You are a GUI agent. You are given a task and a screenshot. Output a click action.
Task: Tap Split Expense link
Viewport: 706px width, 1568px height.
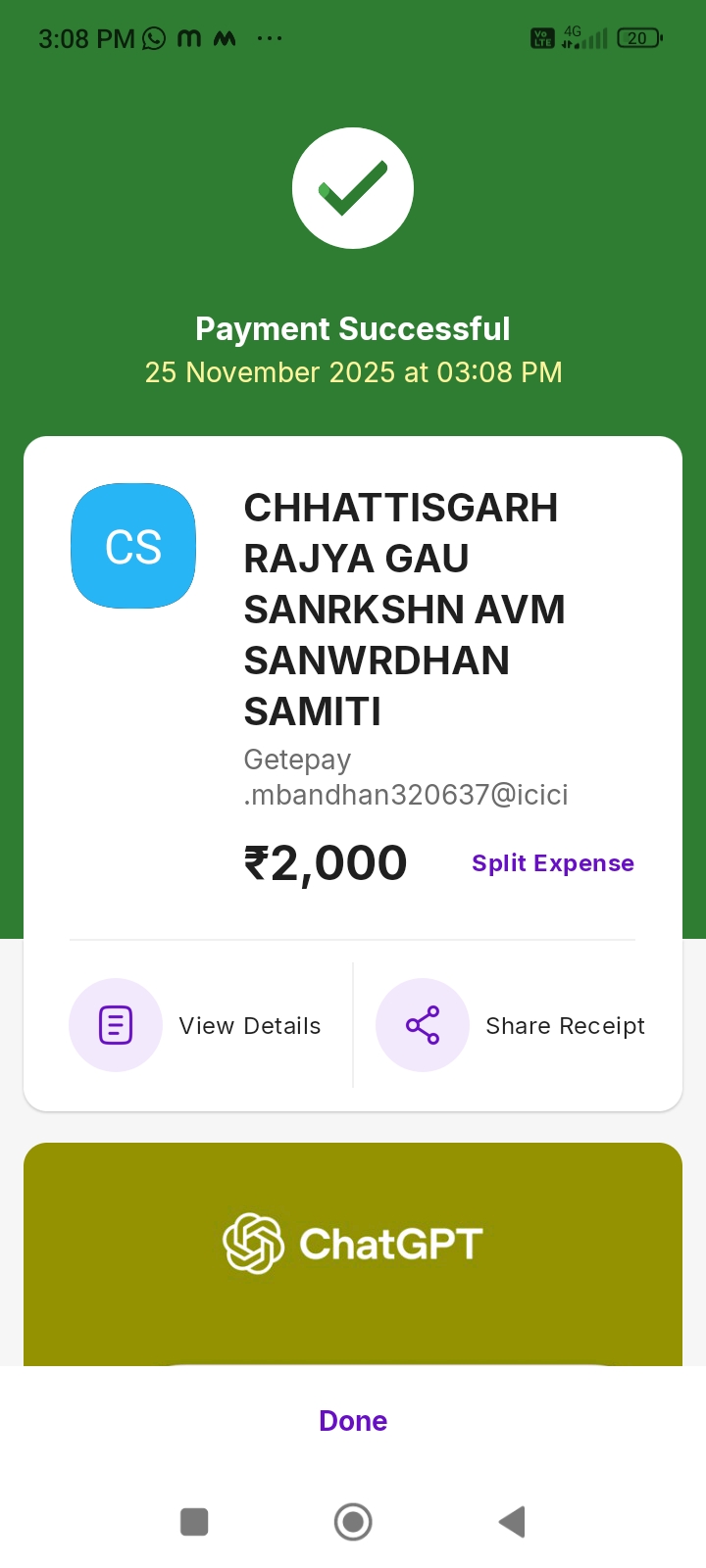[x=552, y=863]
